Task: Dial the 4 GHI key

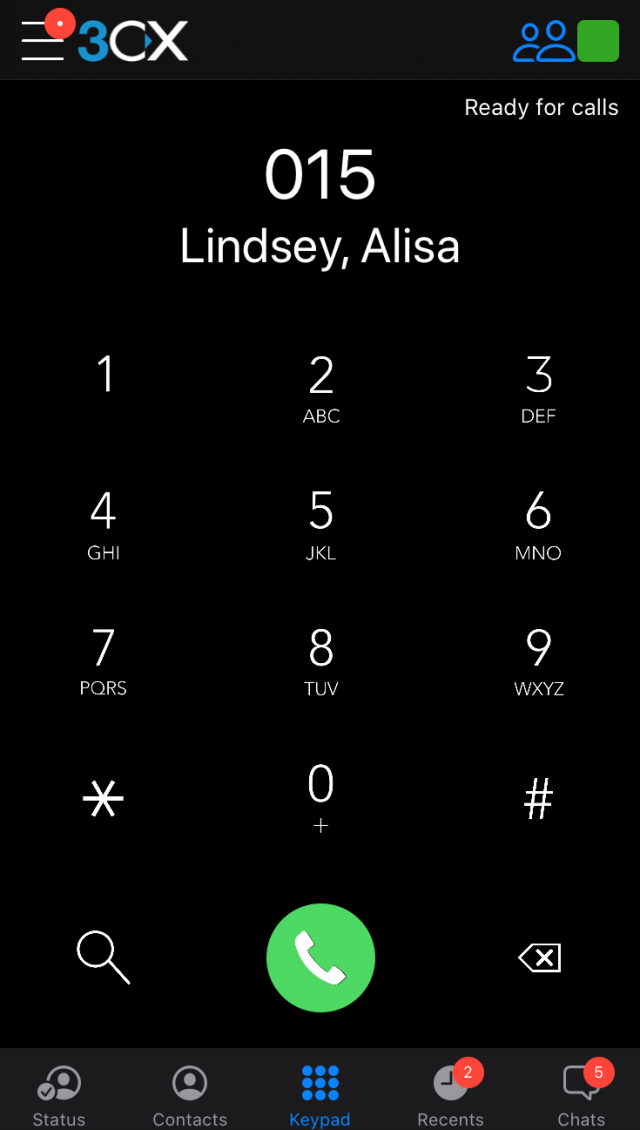Action: (x=104, y=527)
